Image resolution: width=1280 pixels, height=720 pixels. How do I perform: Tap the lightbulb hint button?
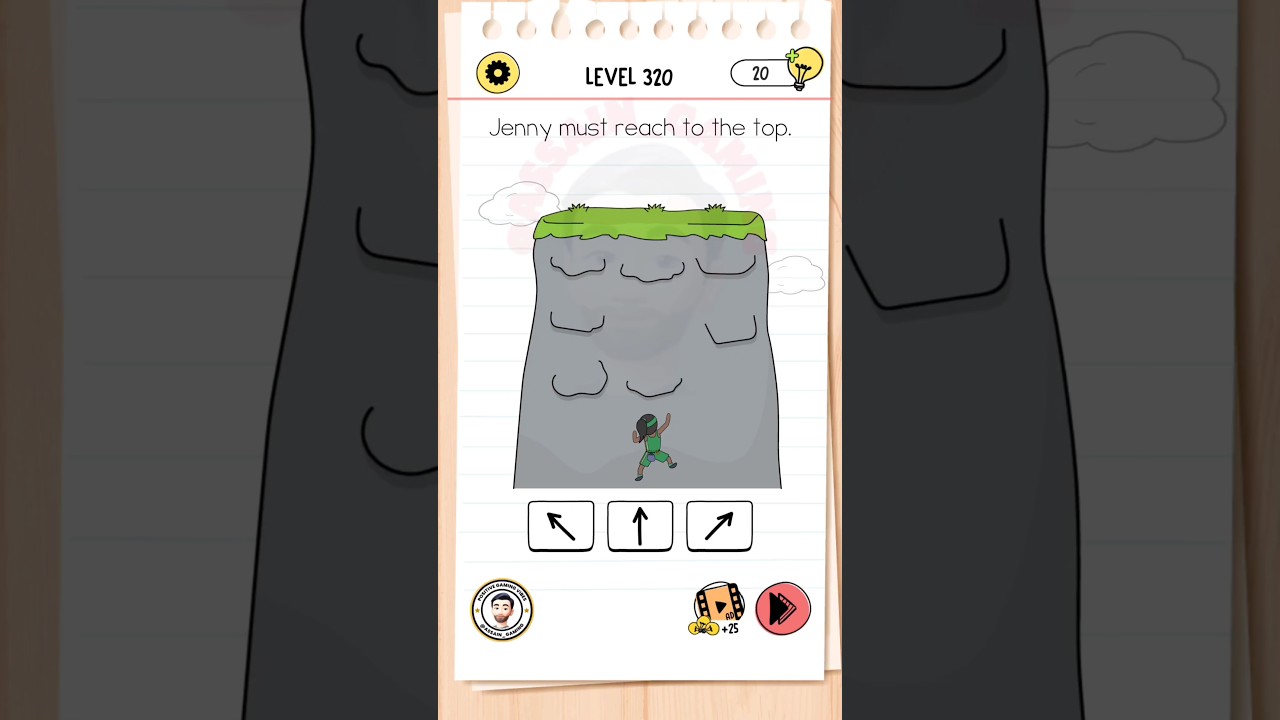803,69
